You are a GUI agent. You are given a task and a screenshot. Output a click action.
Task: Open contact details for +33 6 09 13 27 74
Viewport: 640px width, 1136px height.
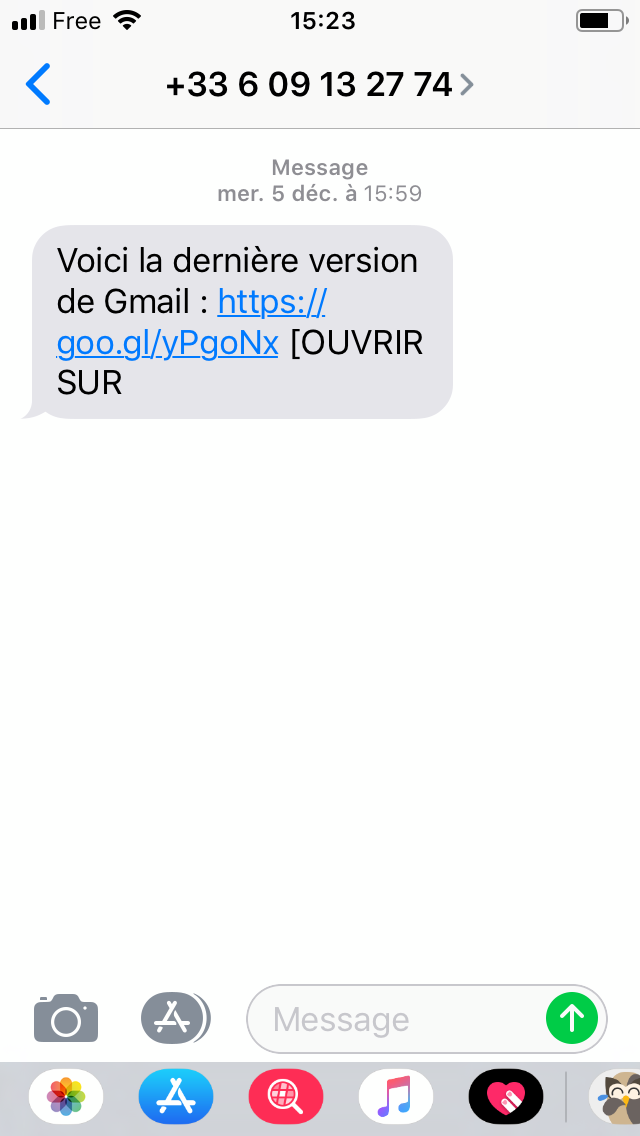click(x=318, y=85)
